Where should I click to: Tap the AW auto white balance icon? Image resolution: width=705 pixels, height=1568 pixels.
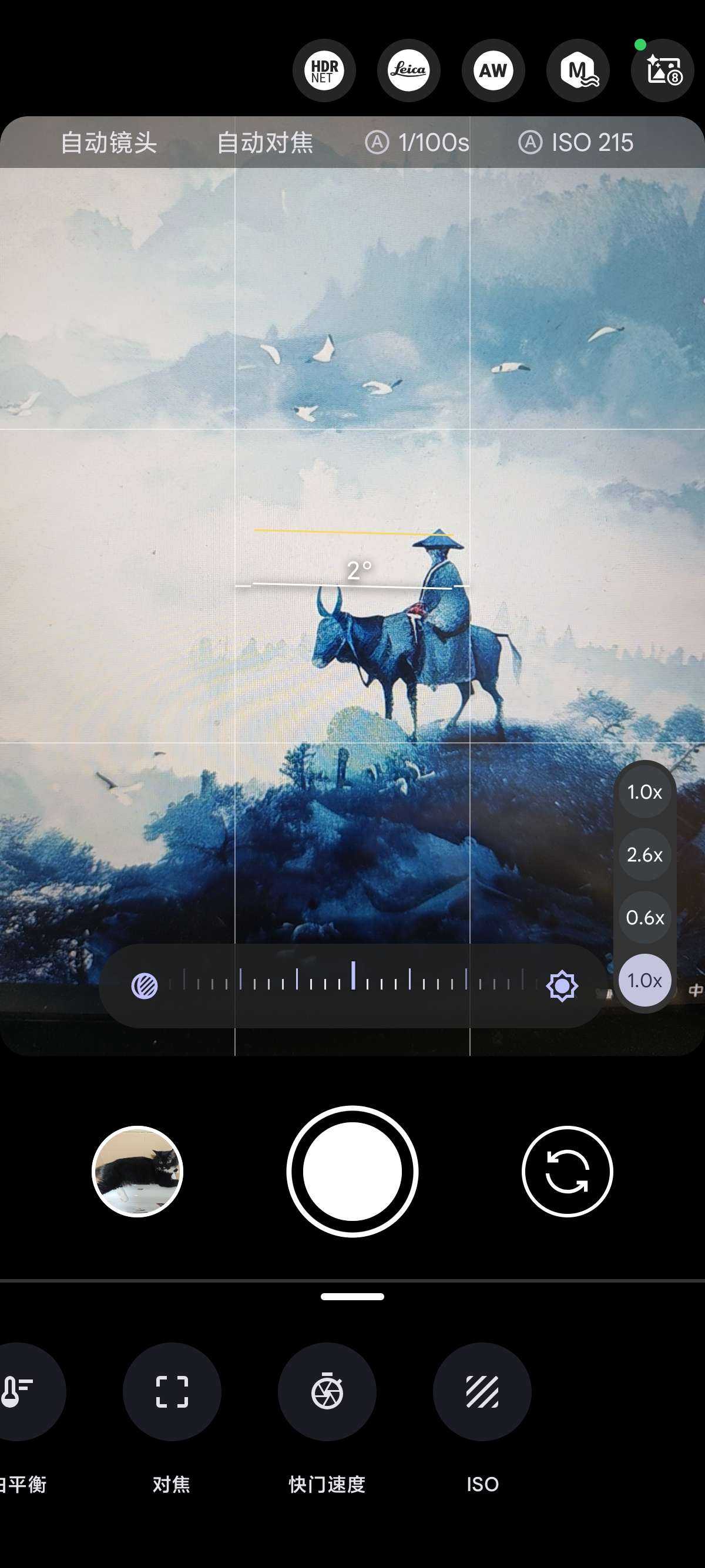coord(493,70)
